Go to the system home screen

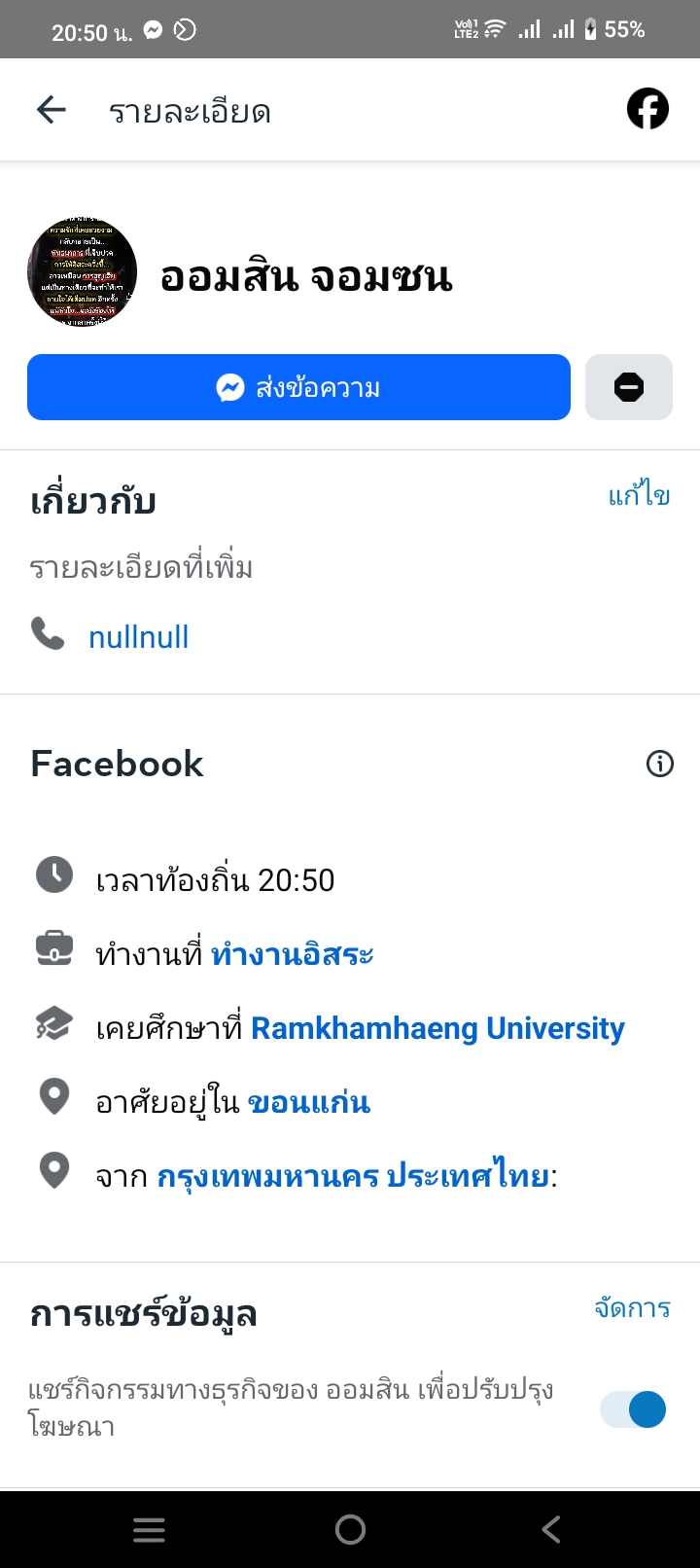tap(350, 1530)
